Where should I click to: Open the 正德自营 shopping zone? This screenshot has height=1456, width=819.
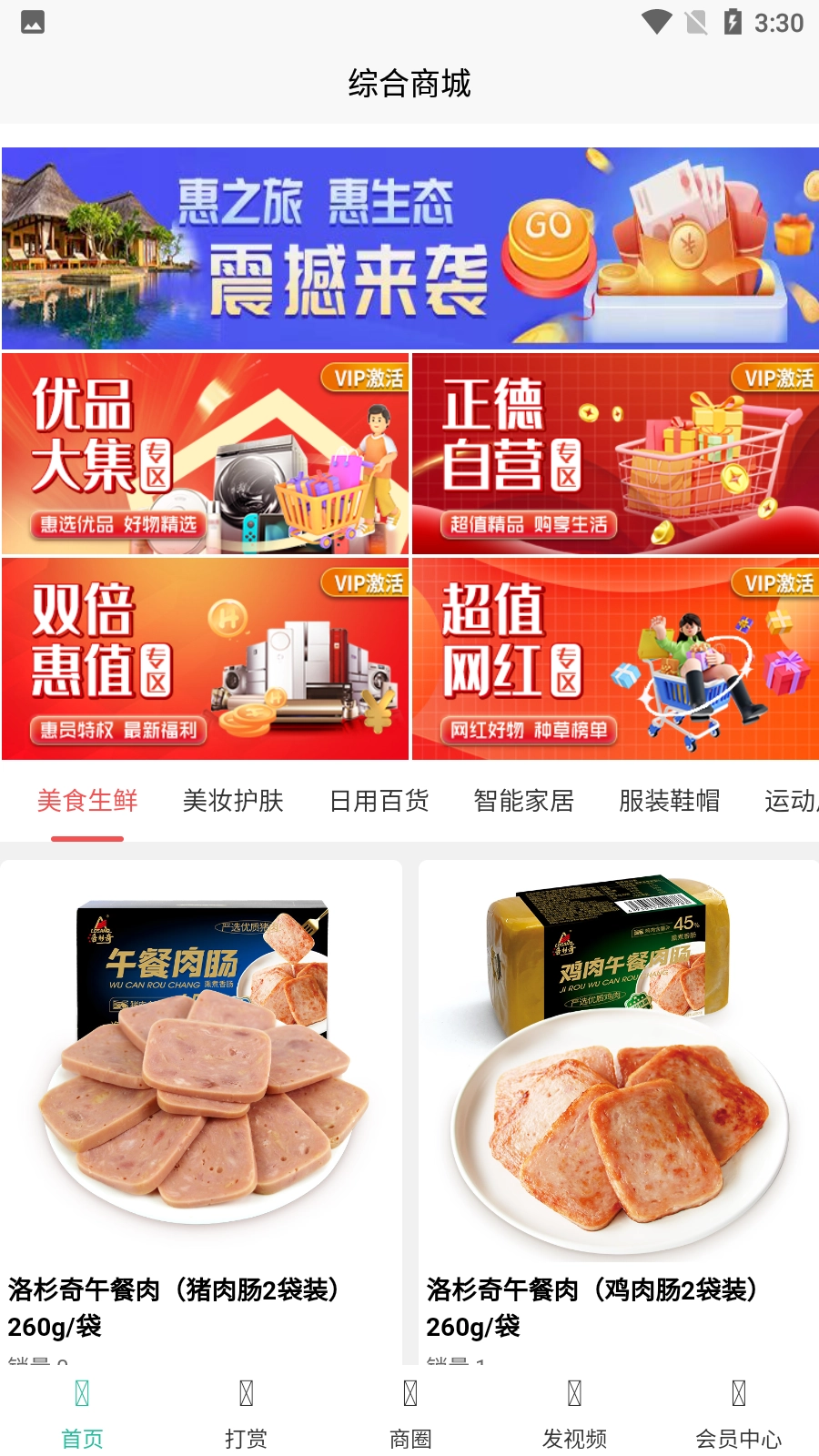tap(615, 452)
